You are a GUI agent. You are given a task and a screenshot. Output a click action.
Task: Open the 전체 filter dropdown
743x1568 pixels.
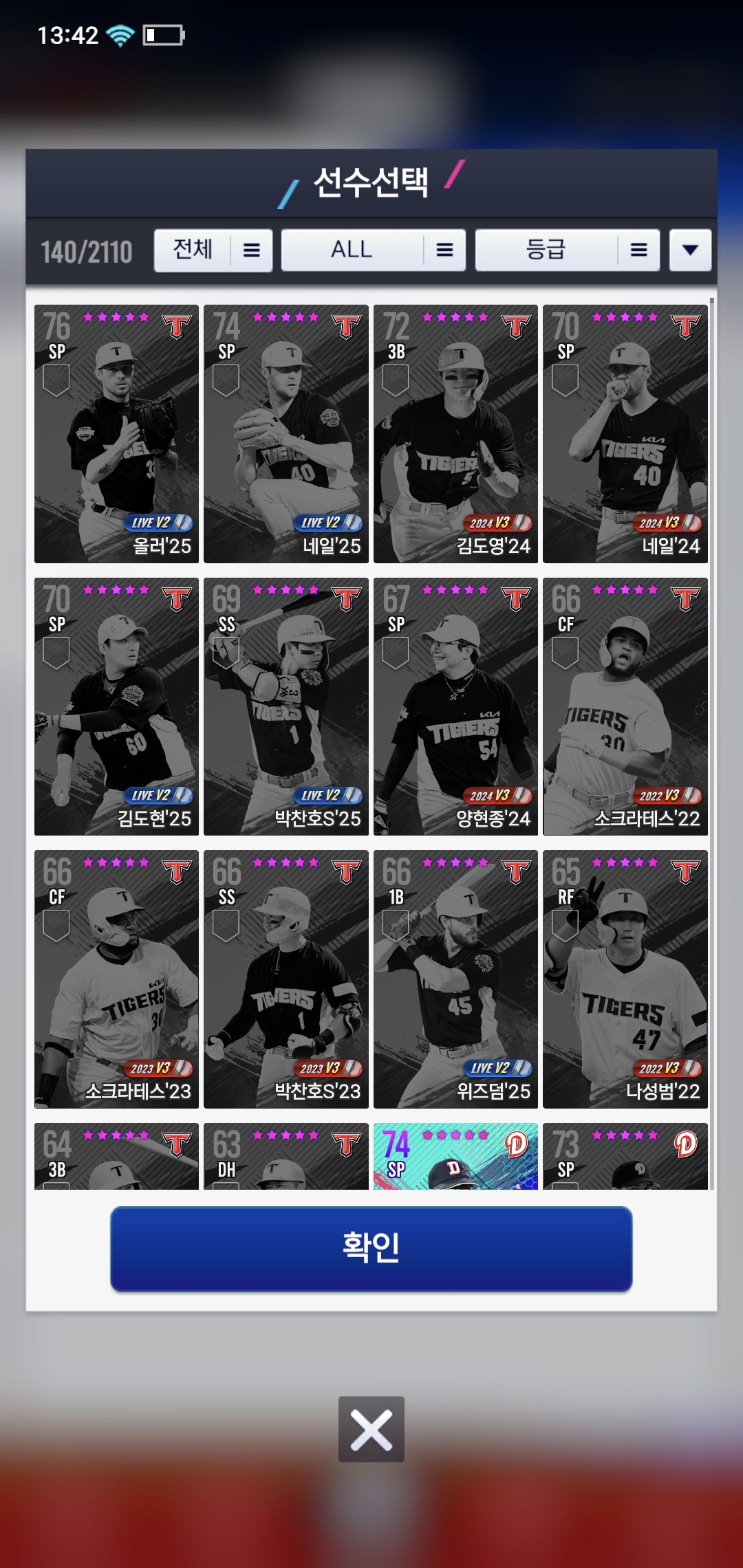click(213, 250)
